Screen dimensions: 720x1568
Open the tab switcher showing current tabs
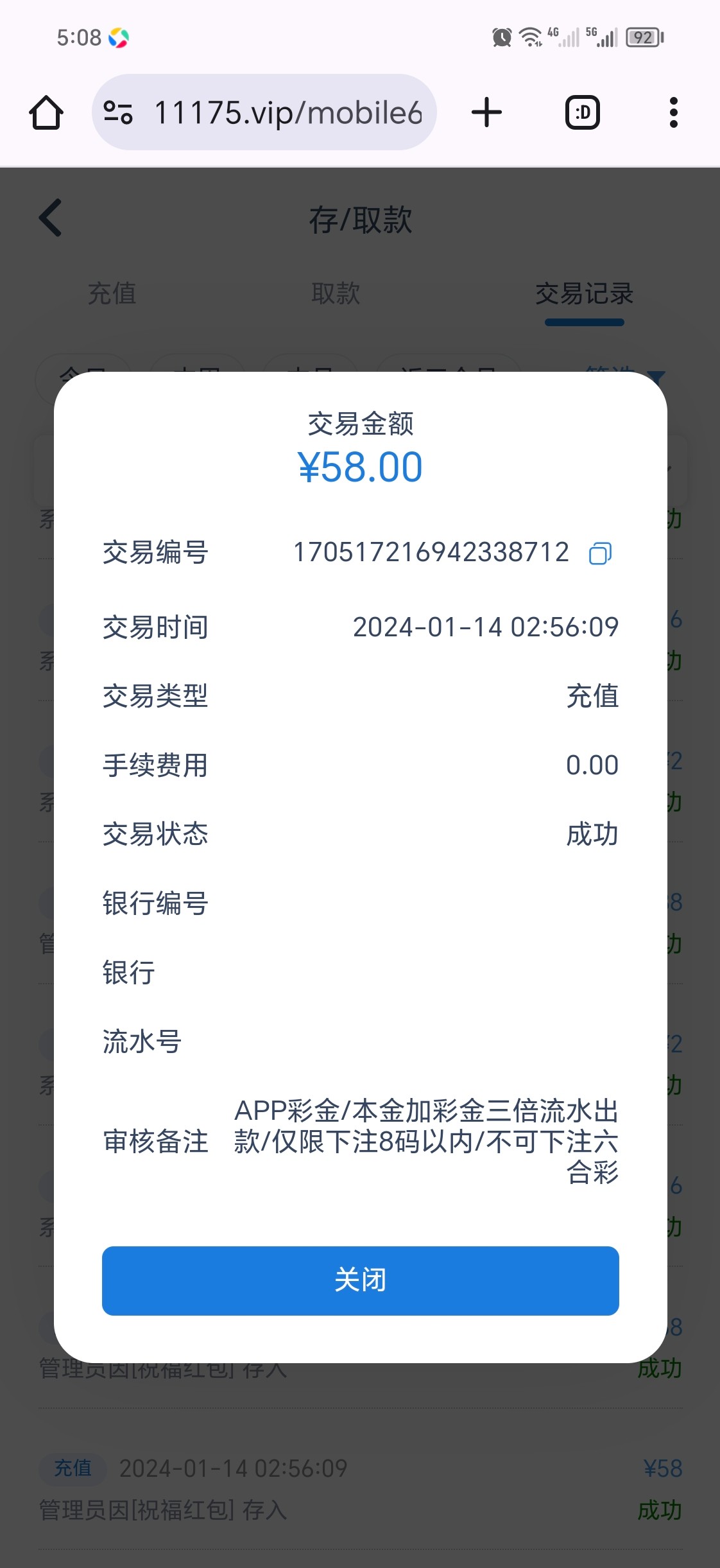pyautogui.click(x=583, y=111)
